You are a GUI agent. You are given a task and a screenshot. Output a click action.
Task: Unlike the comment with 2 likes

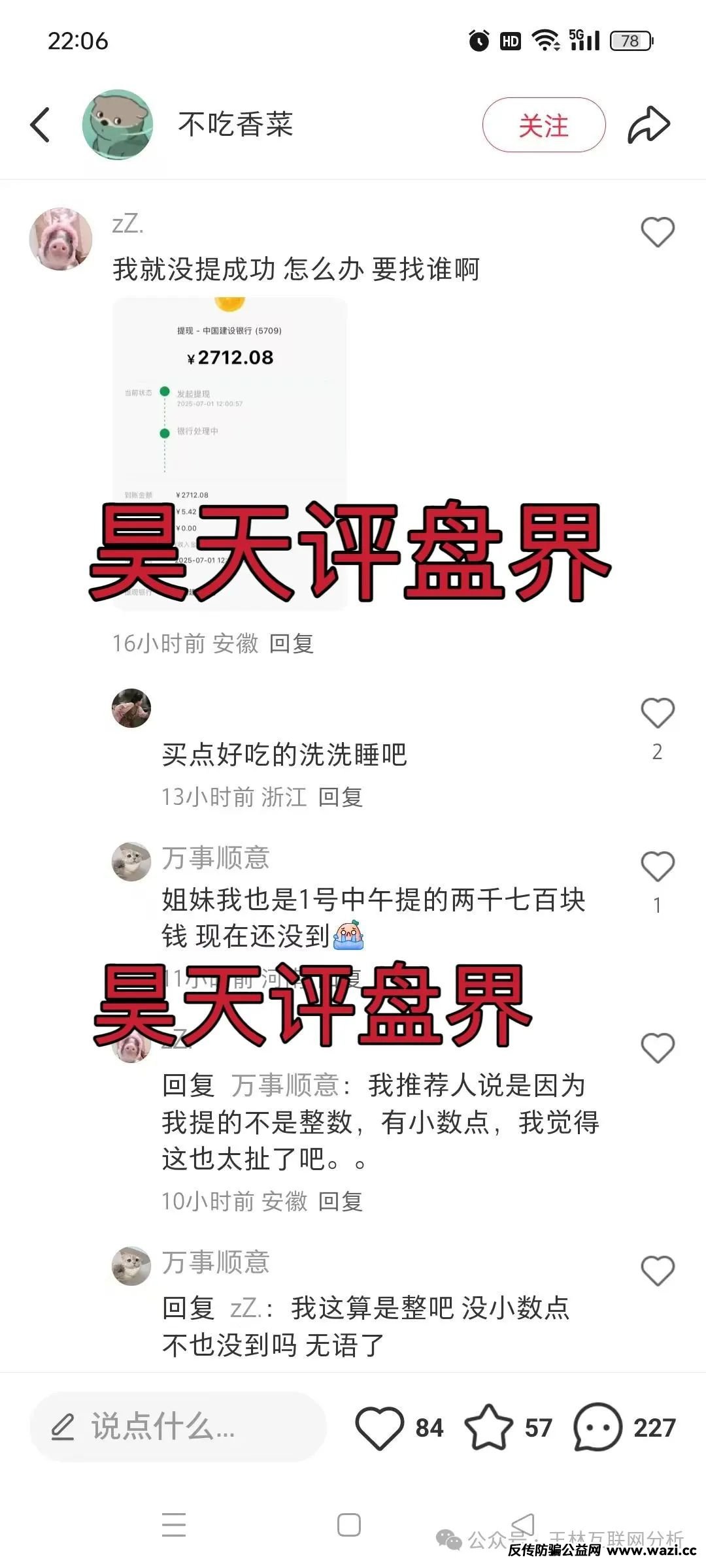(x=656, y=711)
